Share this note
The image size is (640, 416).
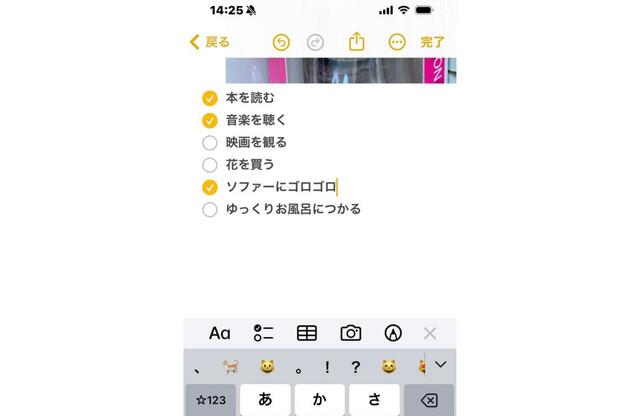[x=357, y=42]
